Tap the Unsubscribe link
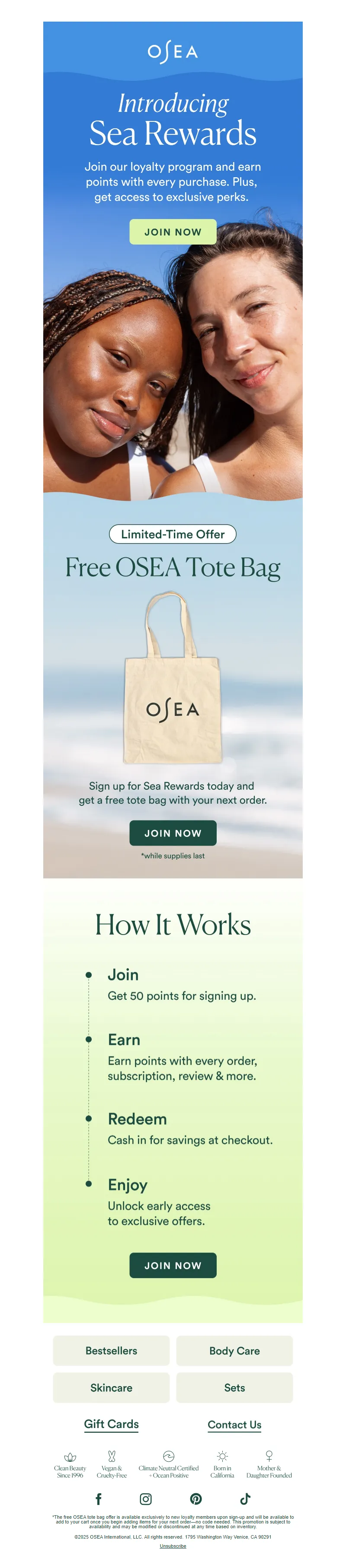 [173, 1546]
